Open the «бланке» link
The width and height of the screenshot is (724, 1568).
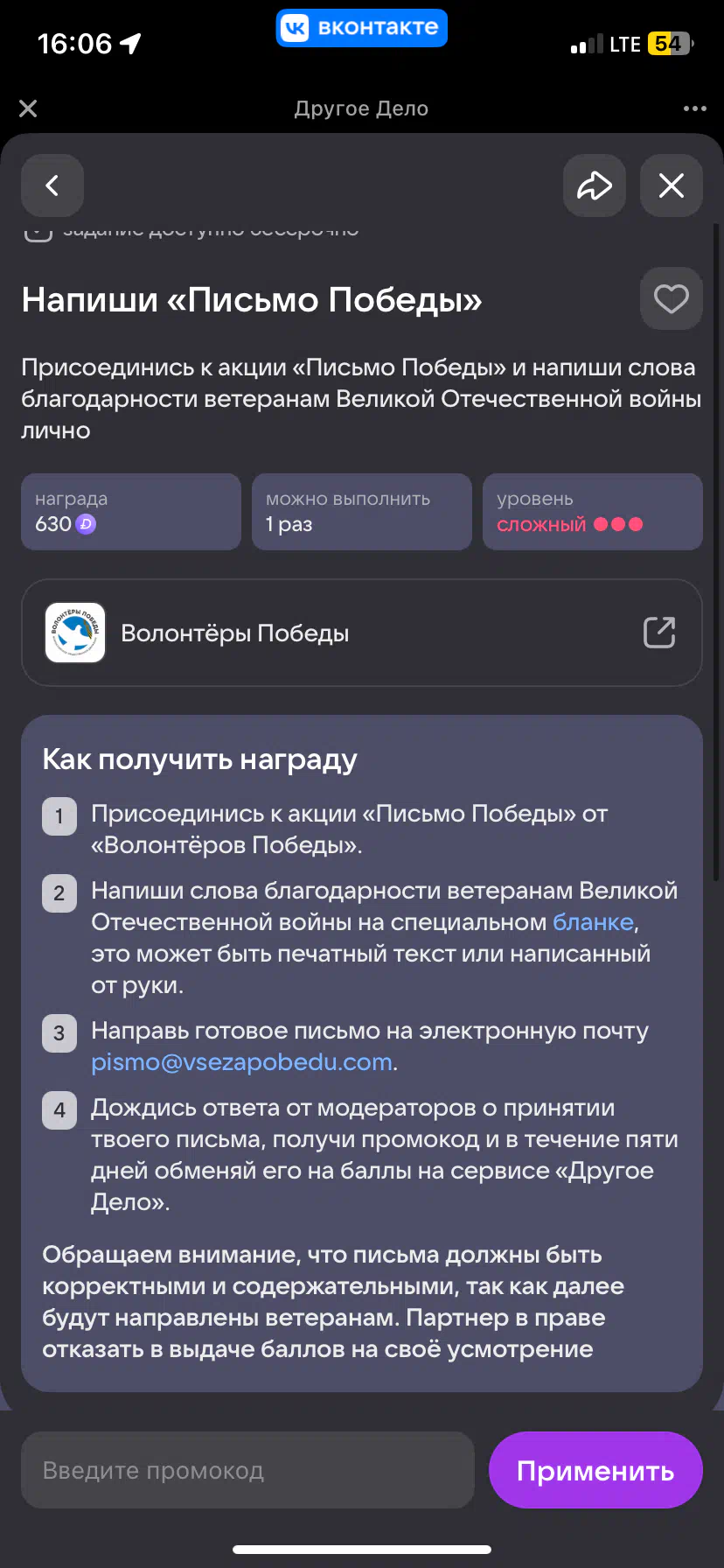tap(593, 922)
